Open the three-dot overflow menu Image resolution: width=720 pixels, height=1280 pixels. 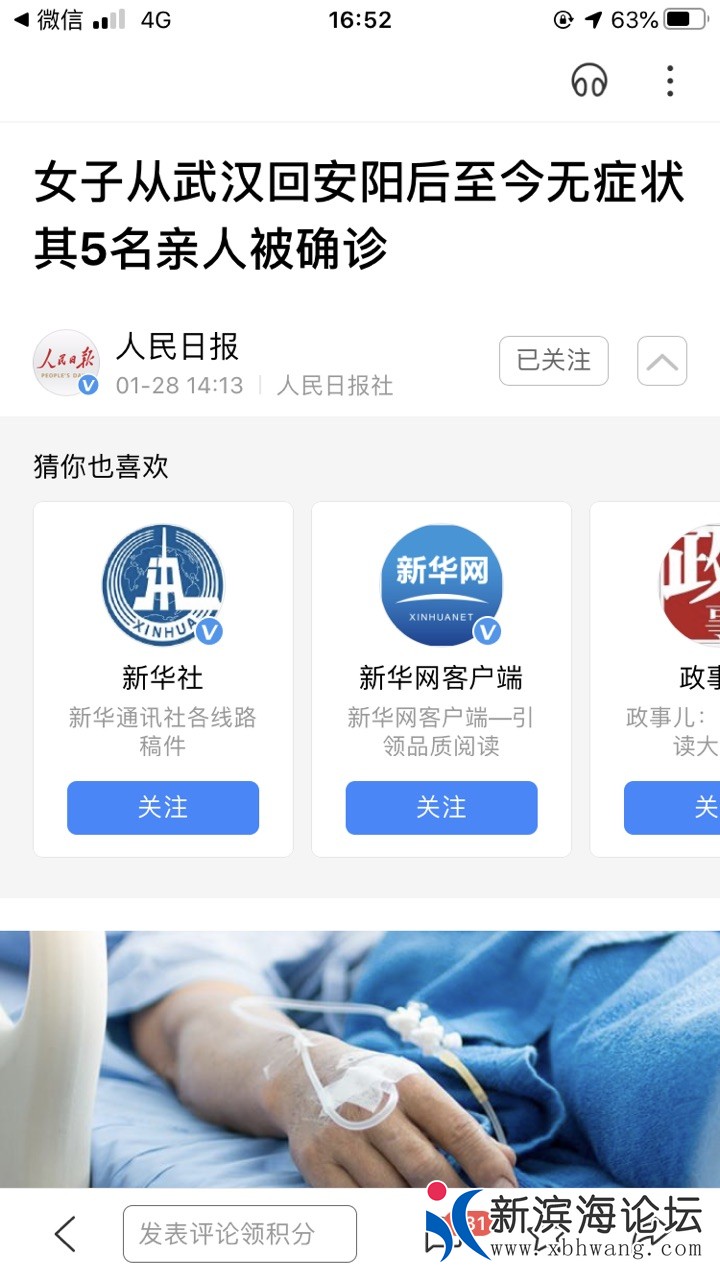click(670, 81)
